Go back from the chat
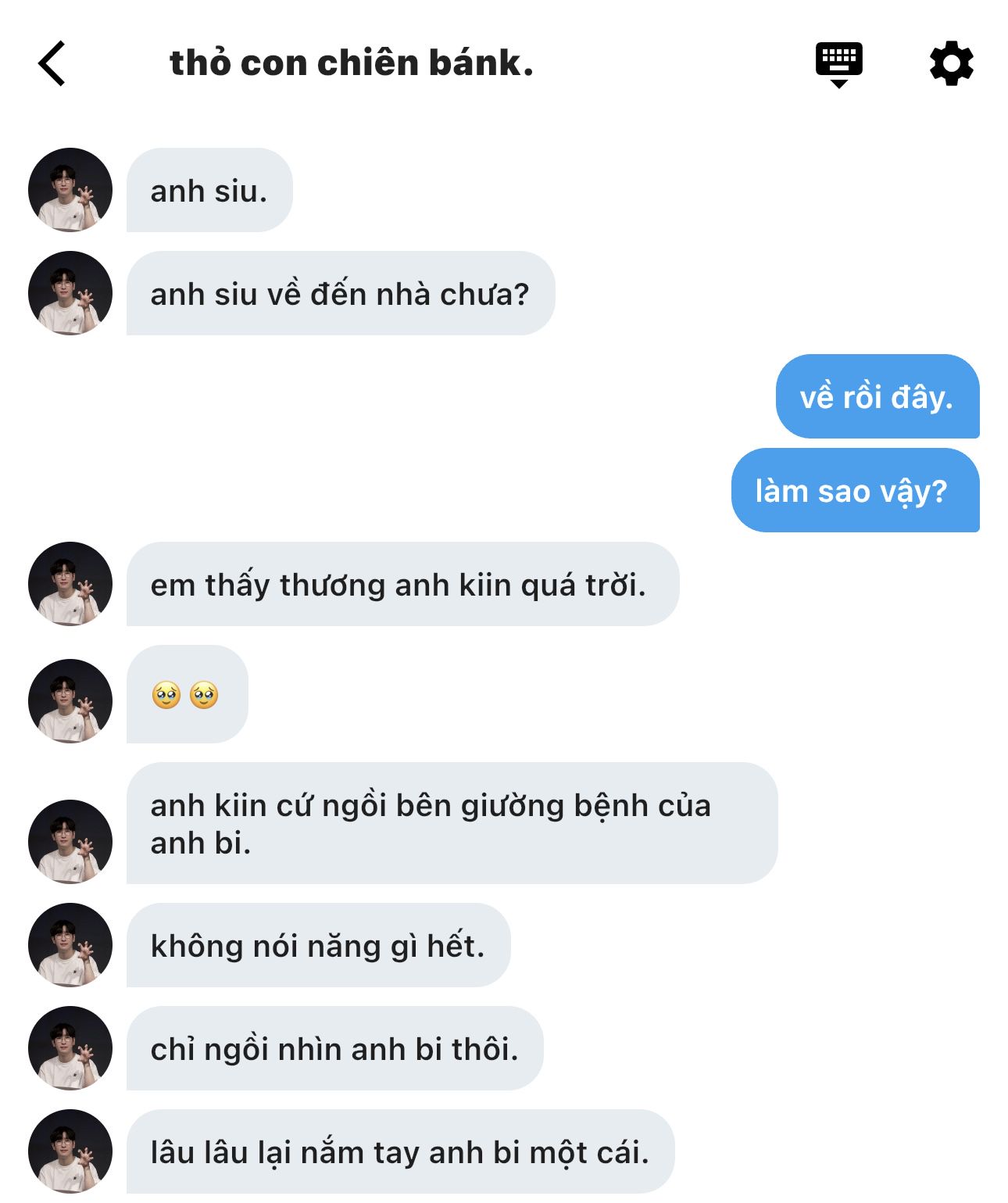The width and height of the screenshot is (1008, 1203). coord(52,63)
